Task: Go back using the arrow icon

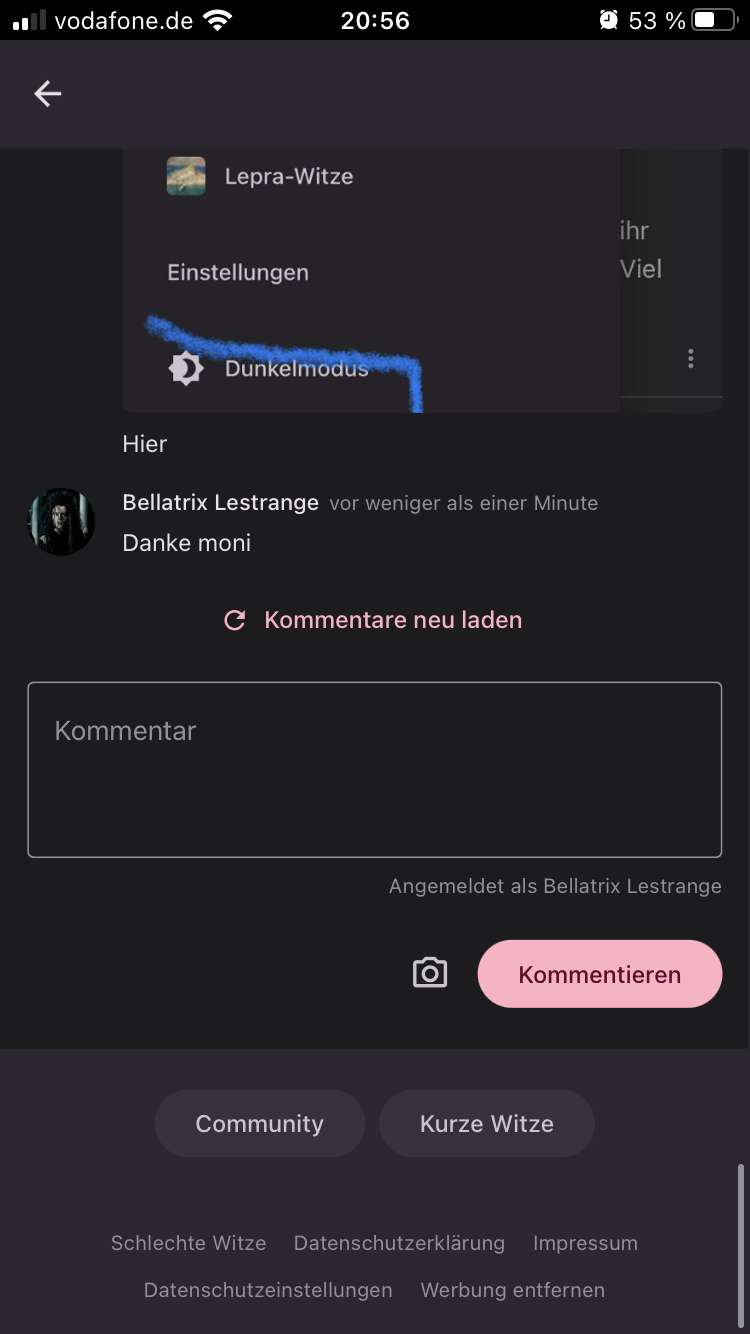Action: coord(48,94)
